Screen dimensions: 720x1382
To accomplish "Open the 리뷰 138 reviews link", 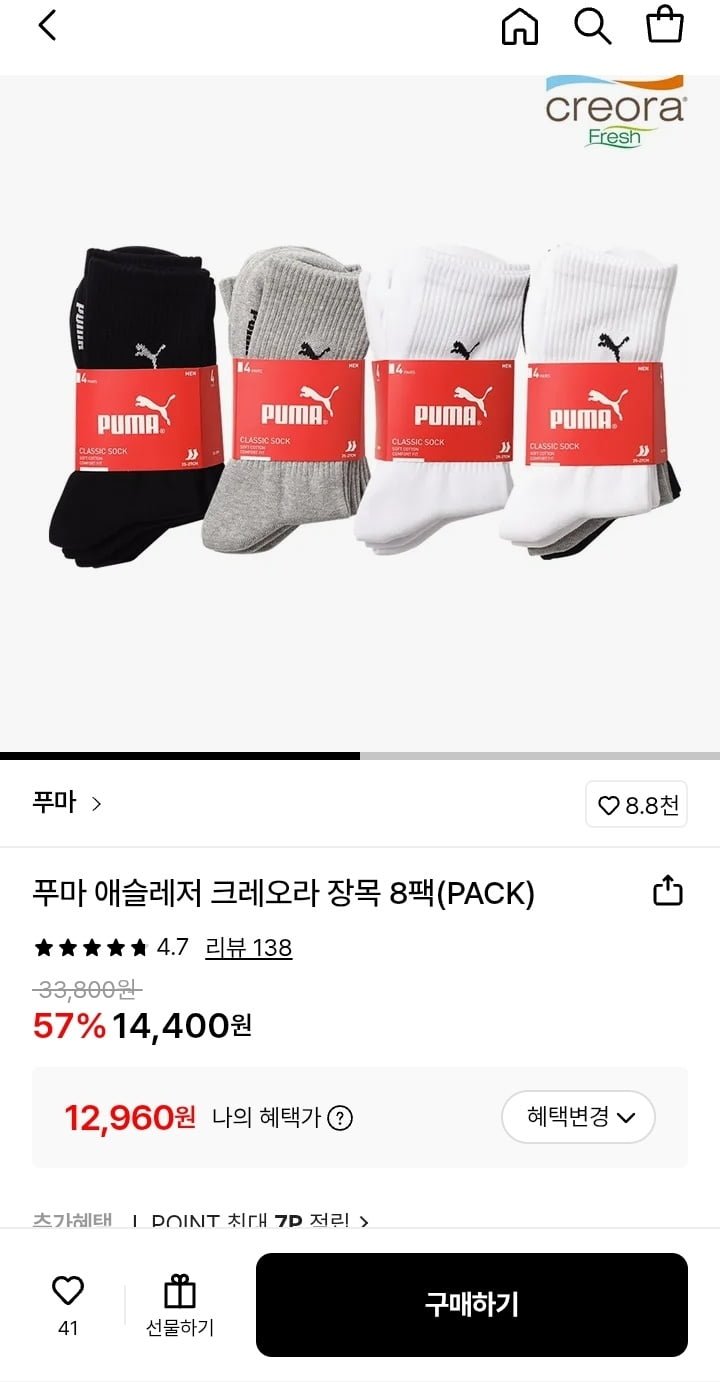I will pos(248,947).
